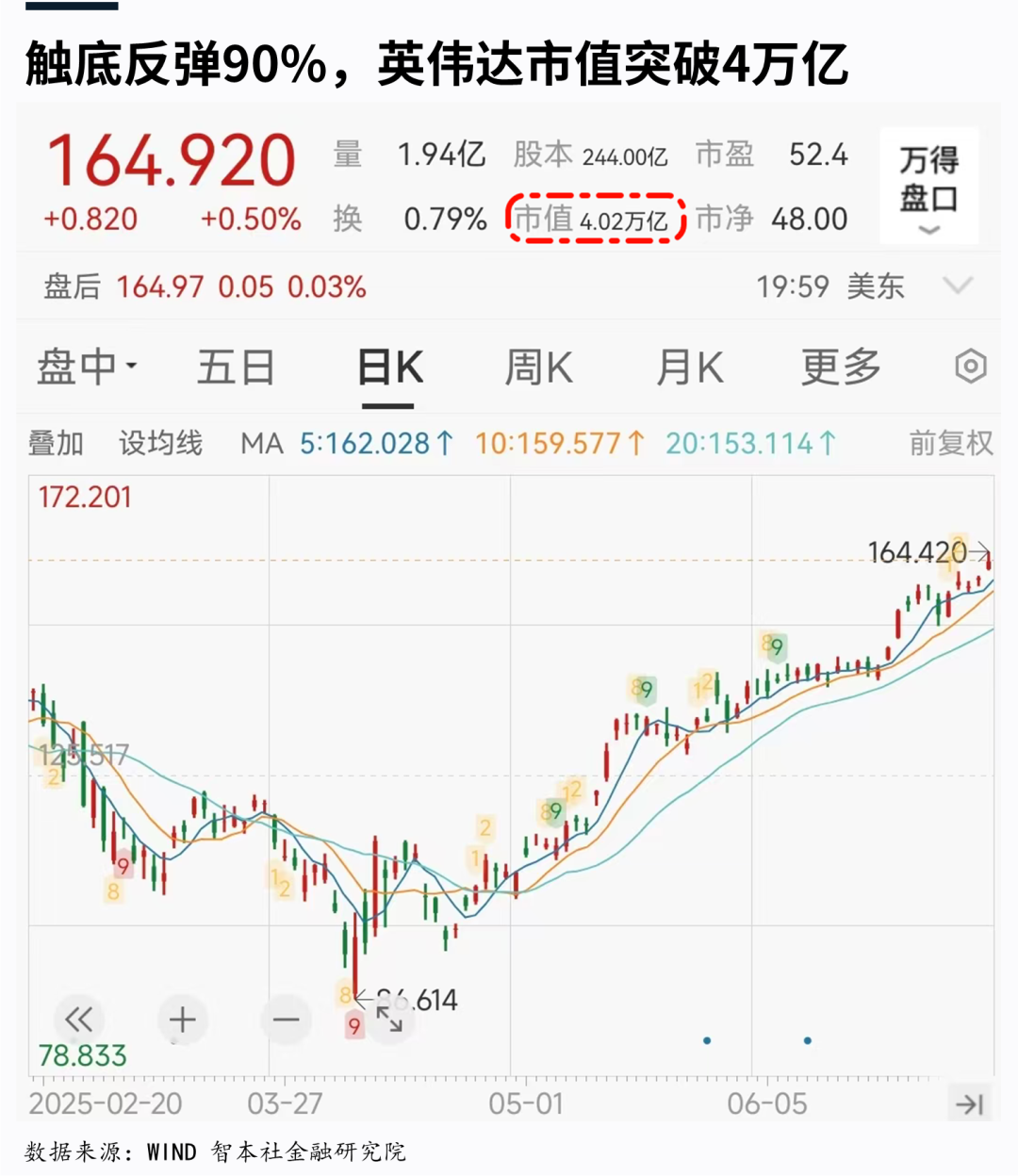Zoom in using the plus icon
The image size is (1018, 1176).
pyautogui.click(x=182, y=1020)
